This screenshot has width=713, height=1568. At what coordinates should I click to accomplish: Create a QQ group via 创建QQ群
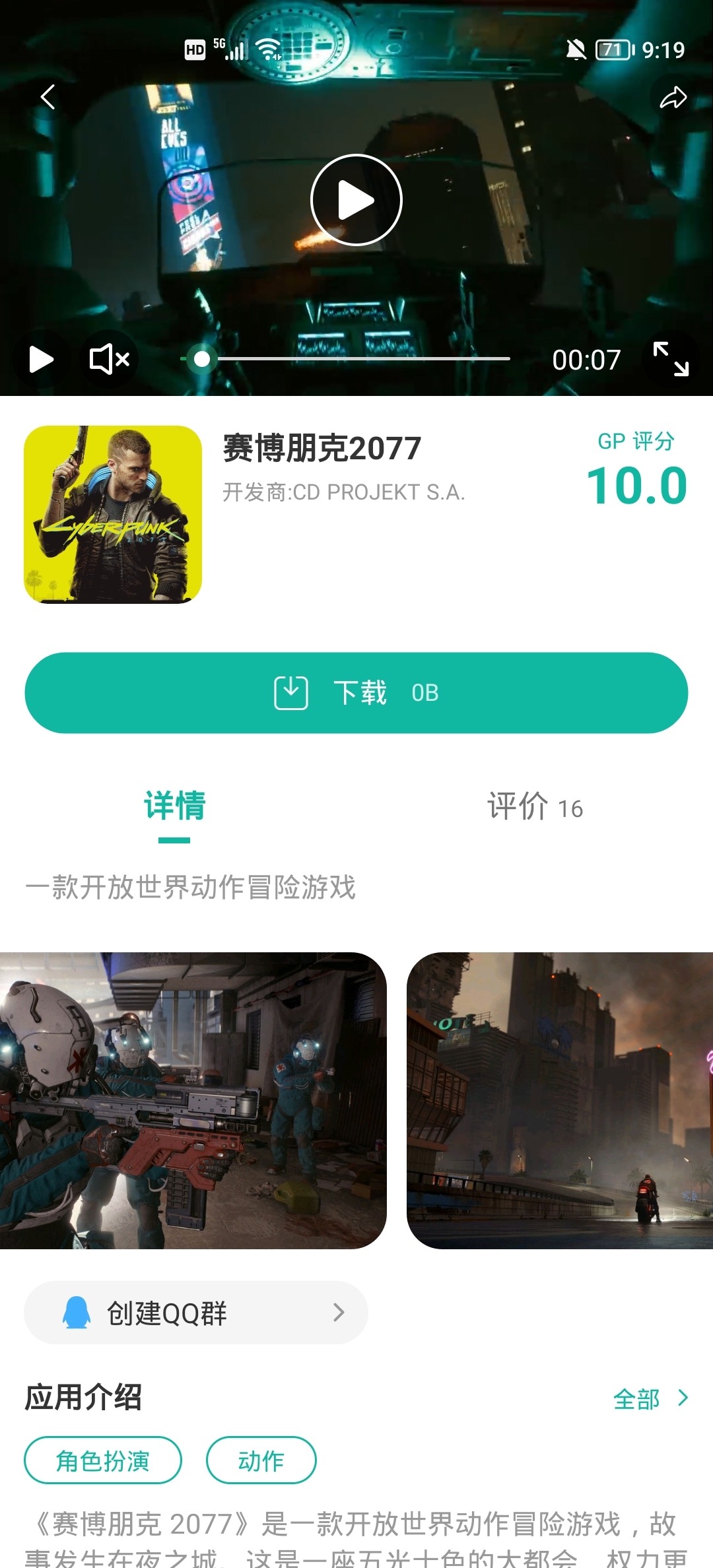pos(195,1313)
